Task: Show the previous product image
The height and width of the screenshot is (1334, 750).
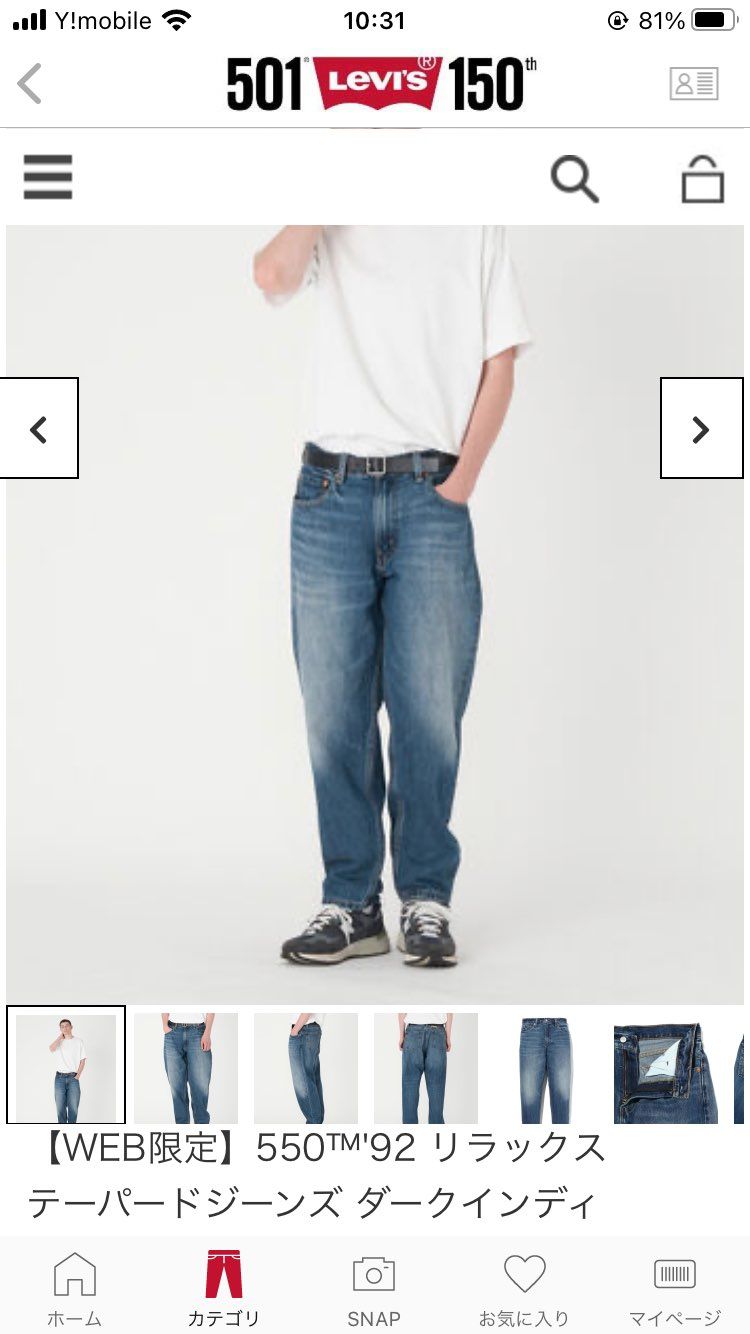Action: 39,429
